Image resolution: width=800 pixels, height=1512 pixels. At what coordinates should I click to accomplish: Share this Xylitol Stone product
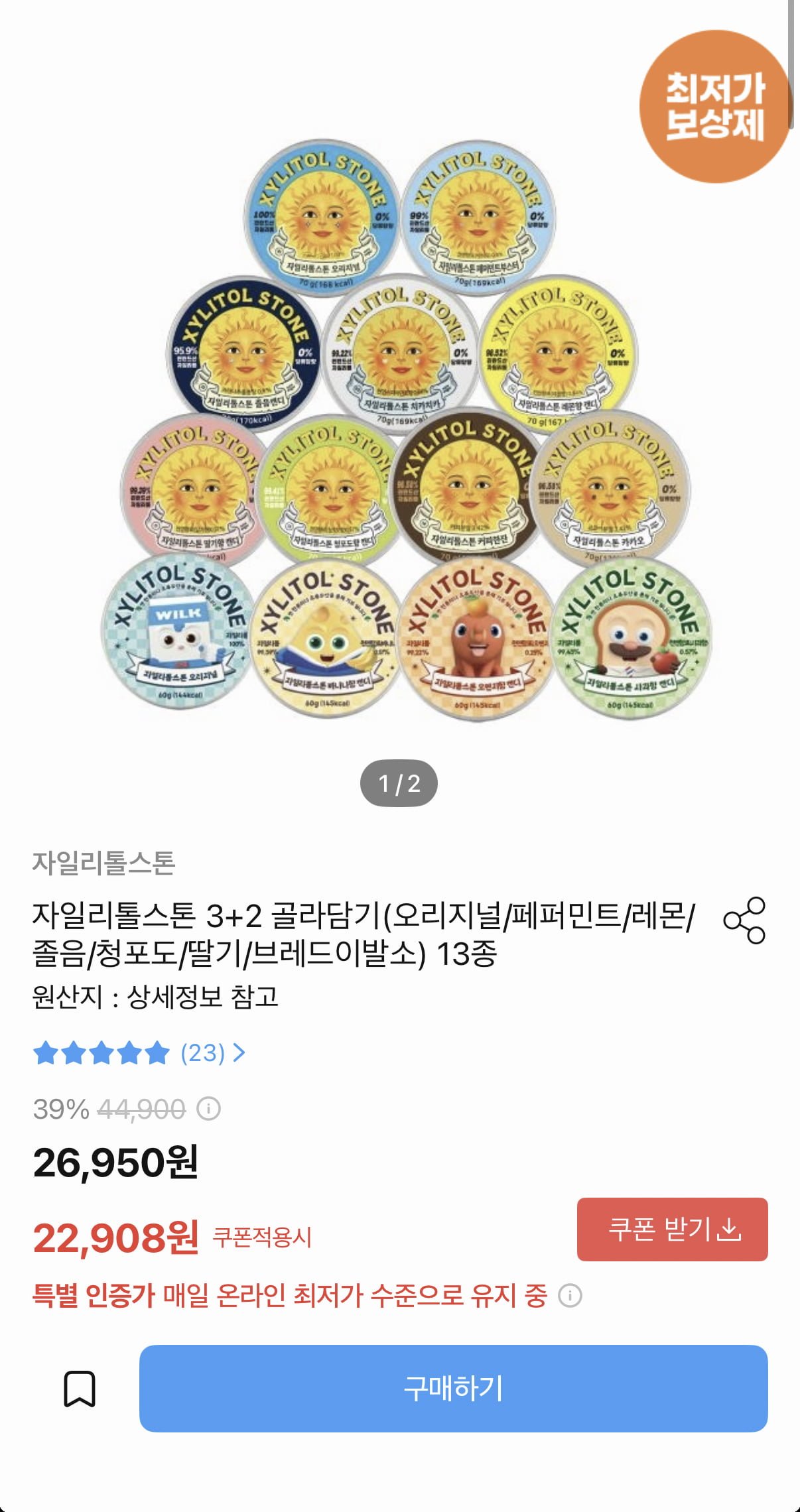[744, 920]
